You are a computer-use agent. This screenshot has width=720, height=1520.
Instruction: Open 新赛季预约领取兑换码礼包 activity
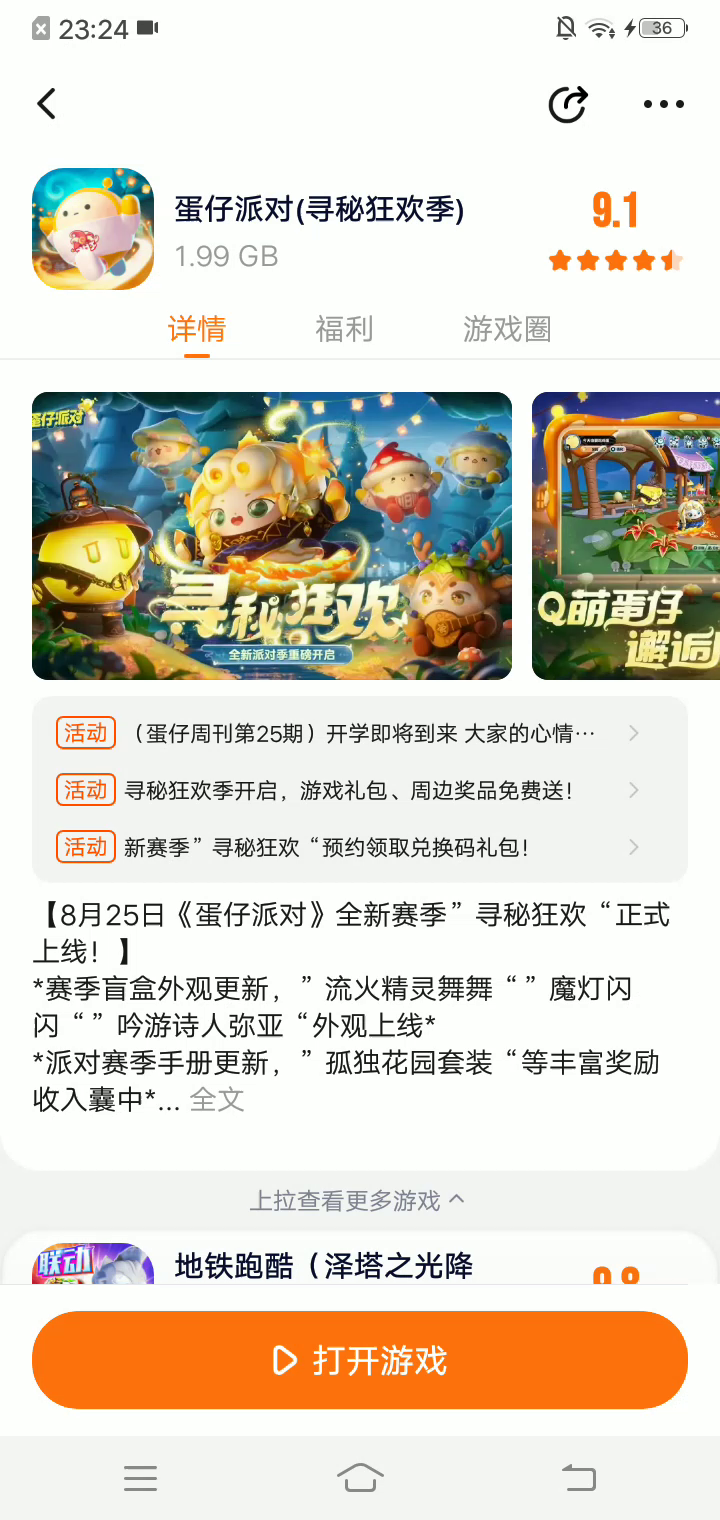(x=360, y=847)
